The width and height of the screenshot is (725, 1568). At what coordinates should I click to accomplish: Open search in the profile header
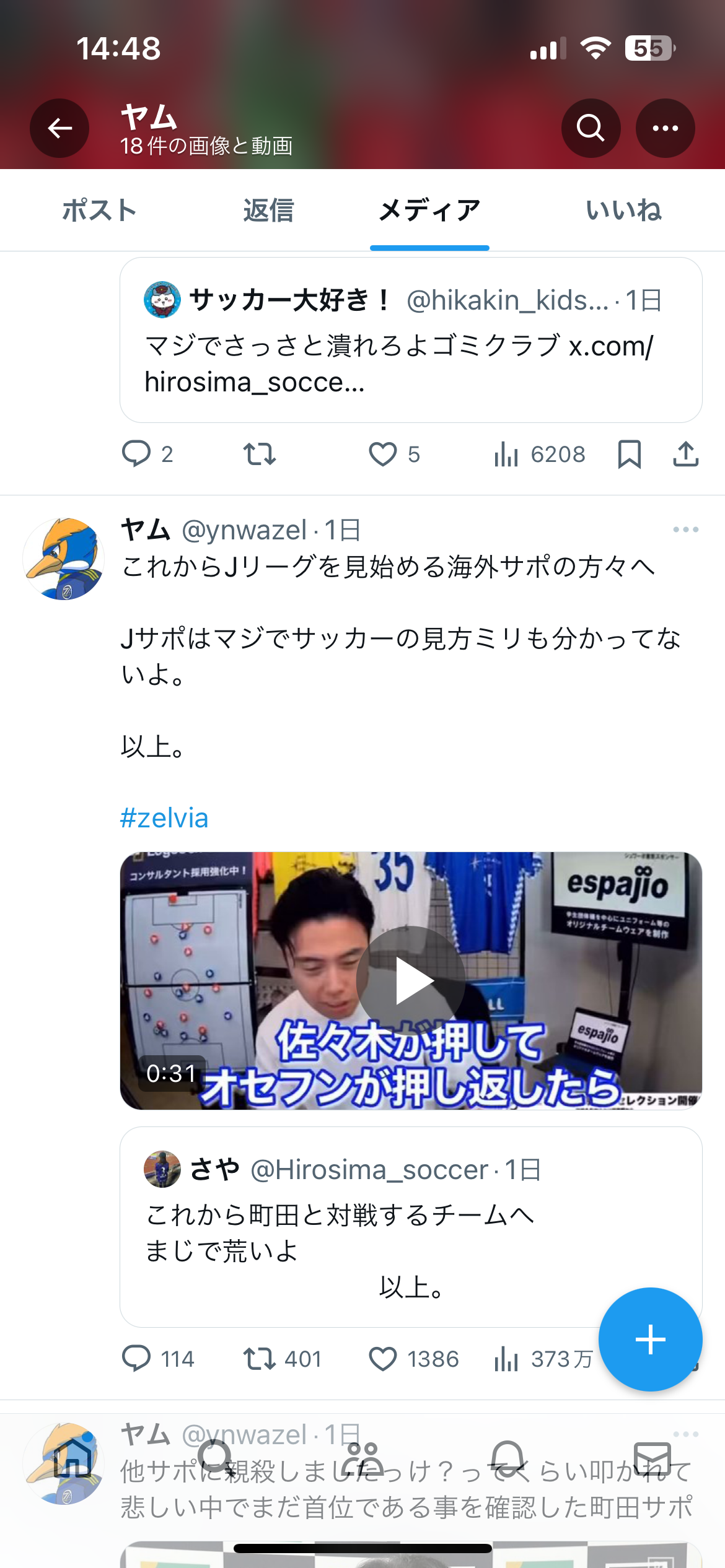(591, 128)
